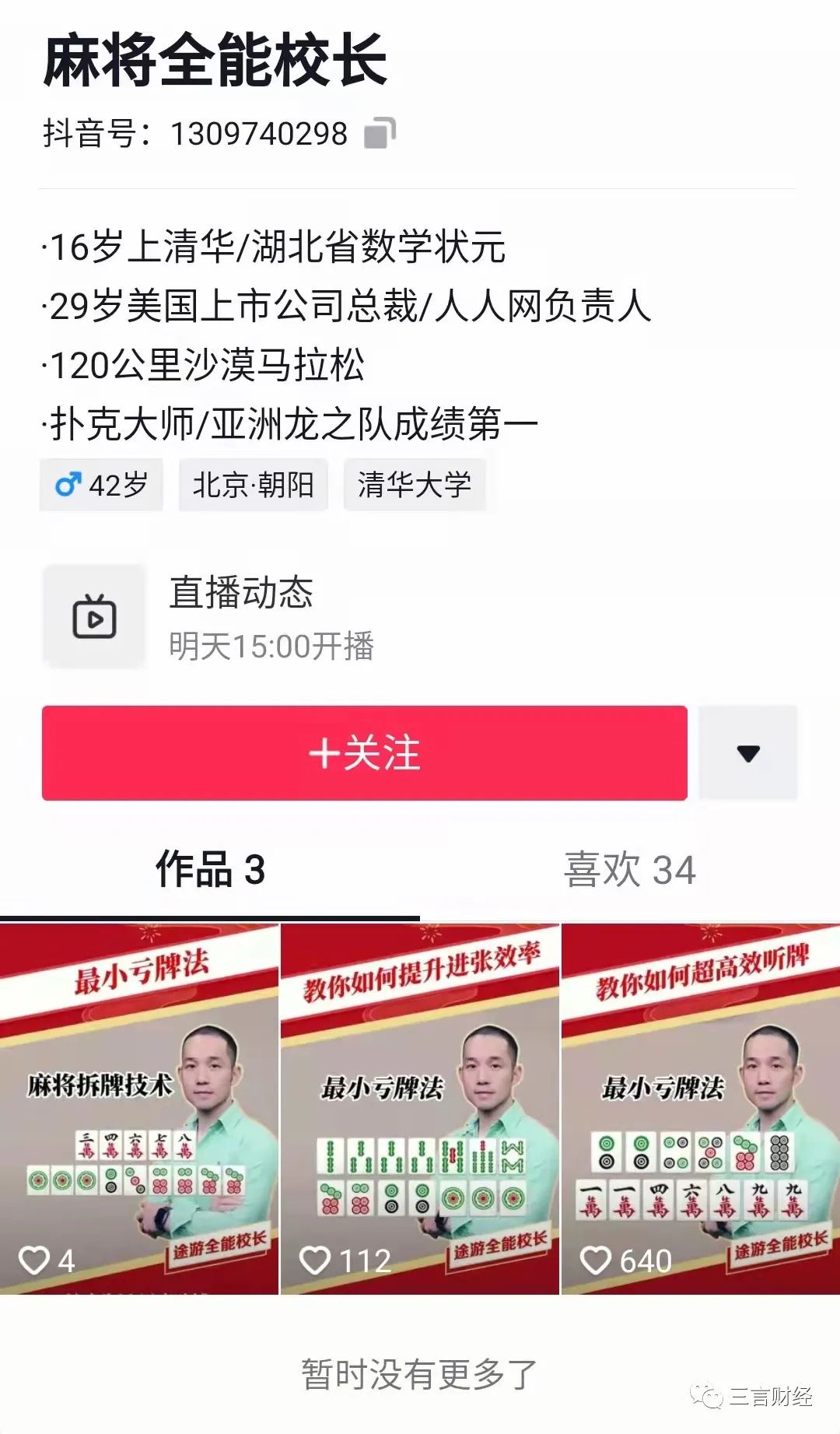Click the 抖音号 1309740298 text
The width and height of the screenshot is (840, 1434).
coord(194,132)
